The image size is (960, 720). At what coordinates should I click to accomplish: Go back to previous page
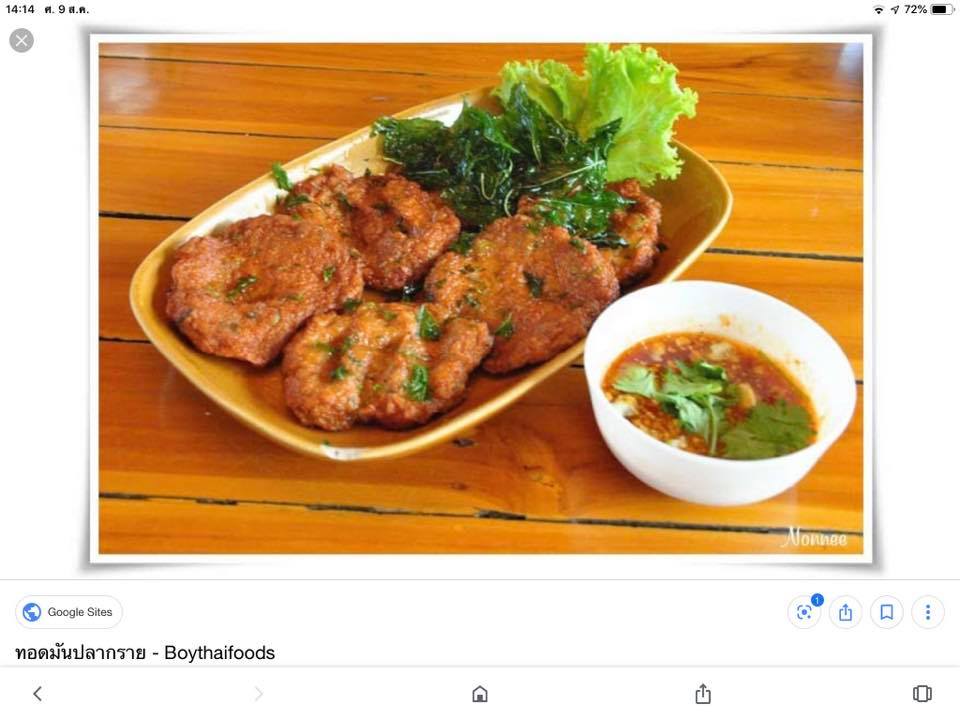point(37,693)
